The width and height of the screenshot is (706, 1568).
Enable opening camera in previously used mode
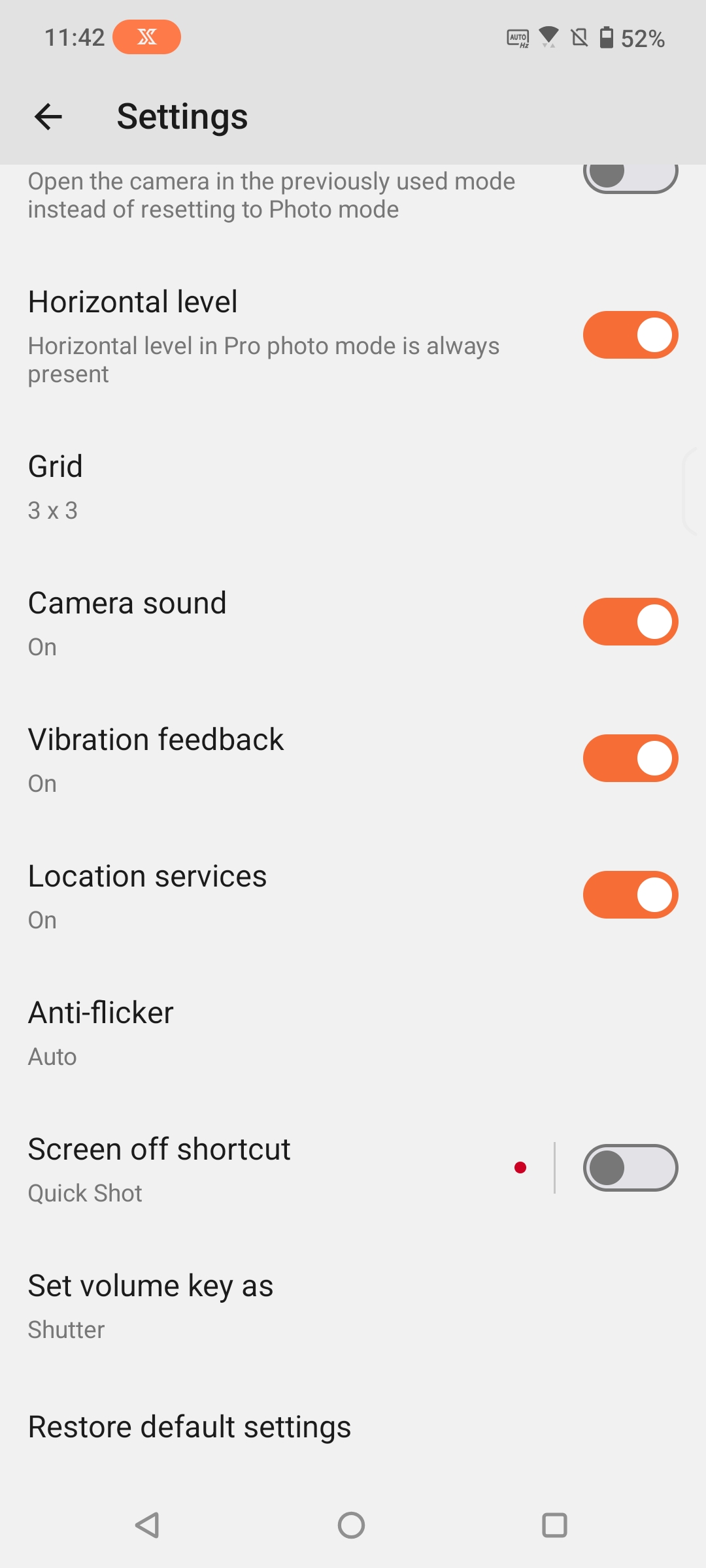(x=630, y=176)
